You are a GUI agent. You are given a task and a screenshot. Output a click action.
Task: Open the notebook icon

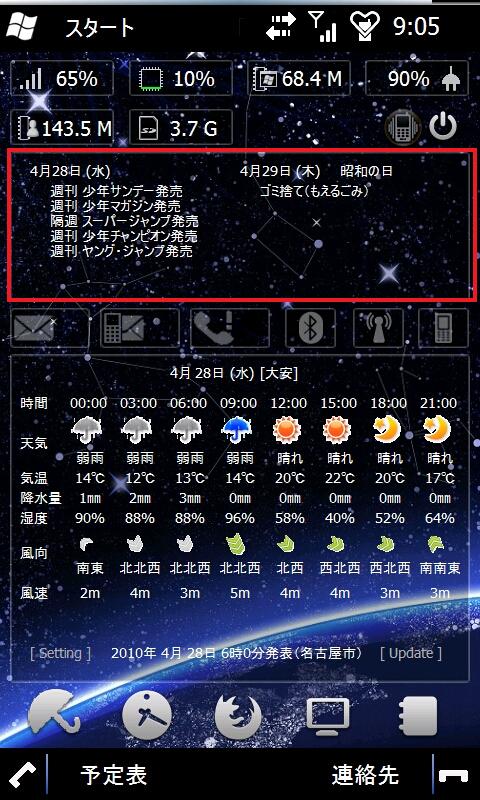tap(417, 715)
